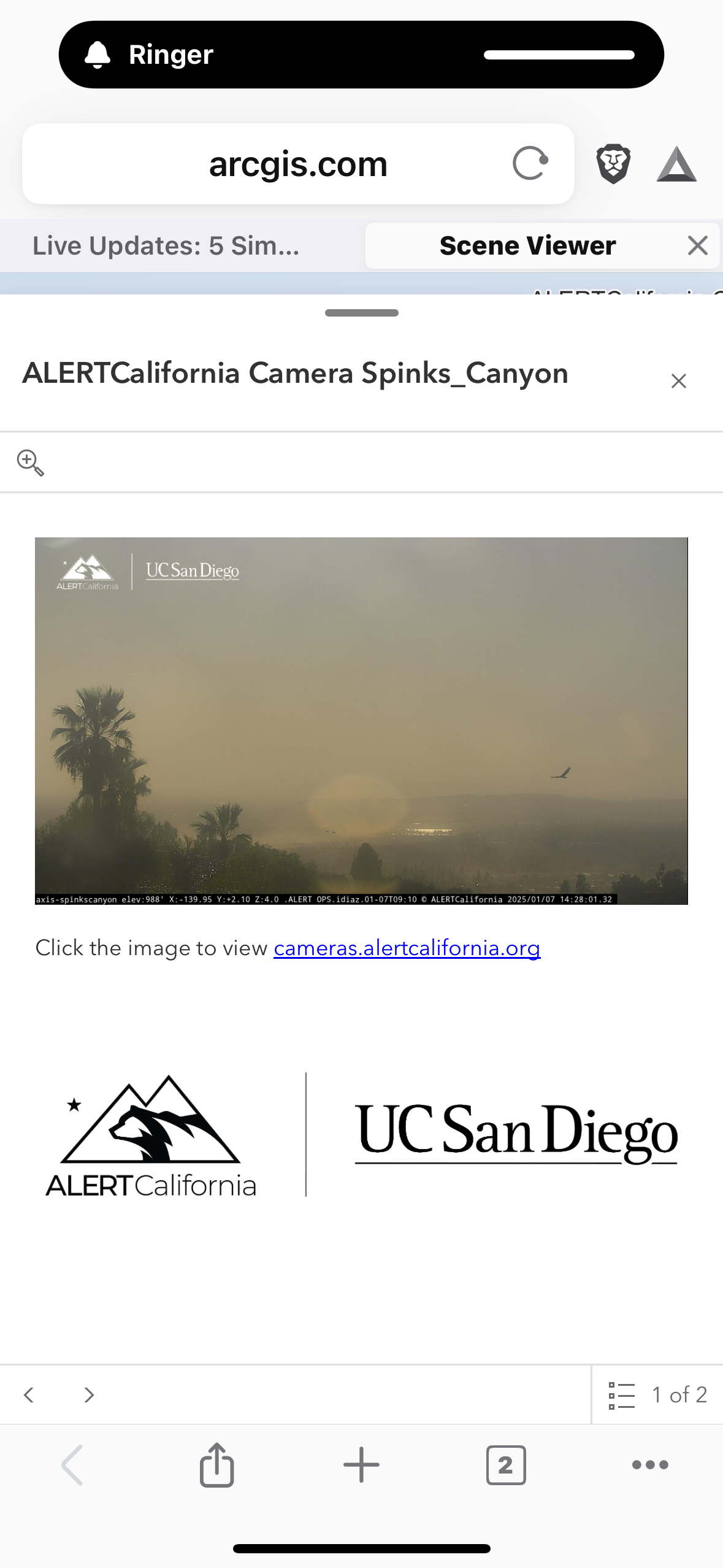Viewport: 723px width, 1568px height.
Task: Share this page
Action: coord(217,1465)
